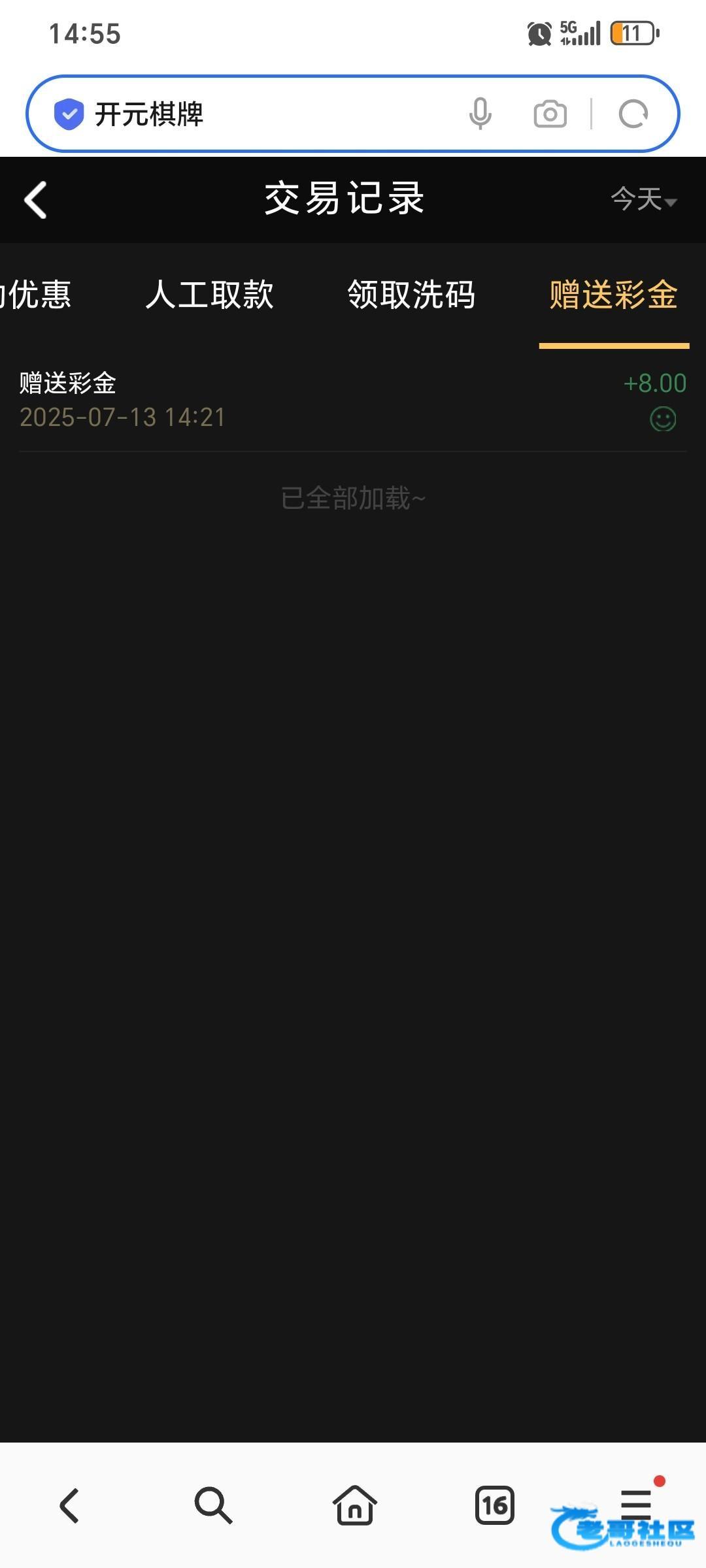The image size is (706, 1568).
Task: Open browser search from the bottom bar
Action: tap(213, 1505)
